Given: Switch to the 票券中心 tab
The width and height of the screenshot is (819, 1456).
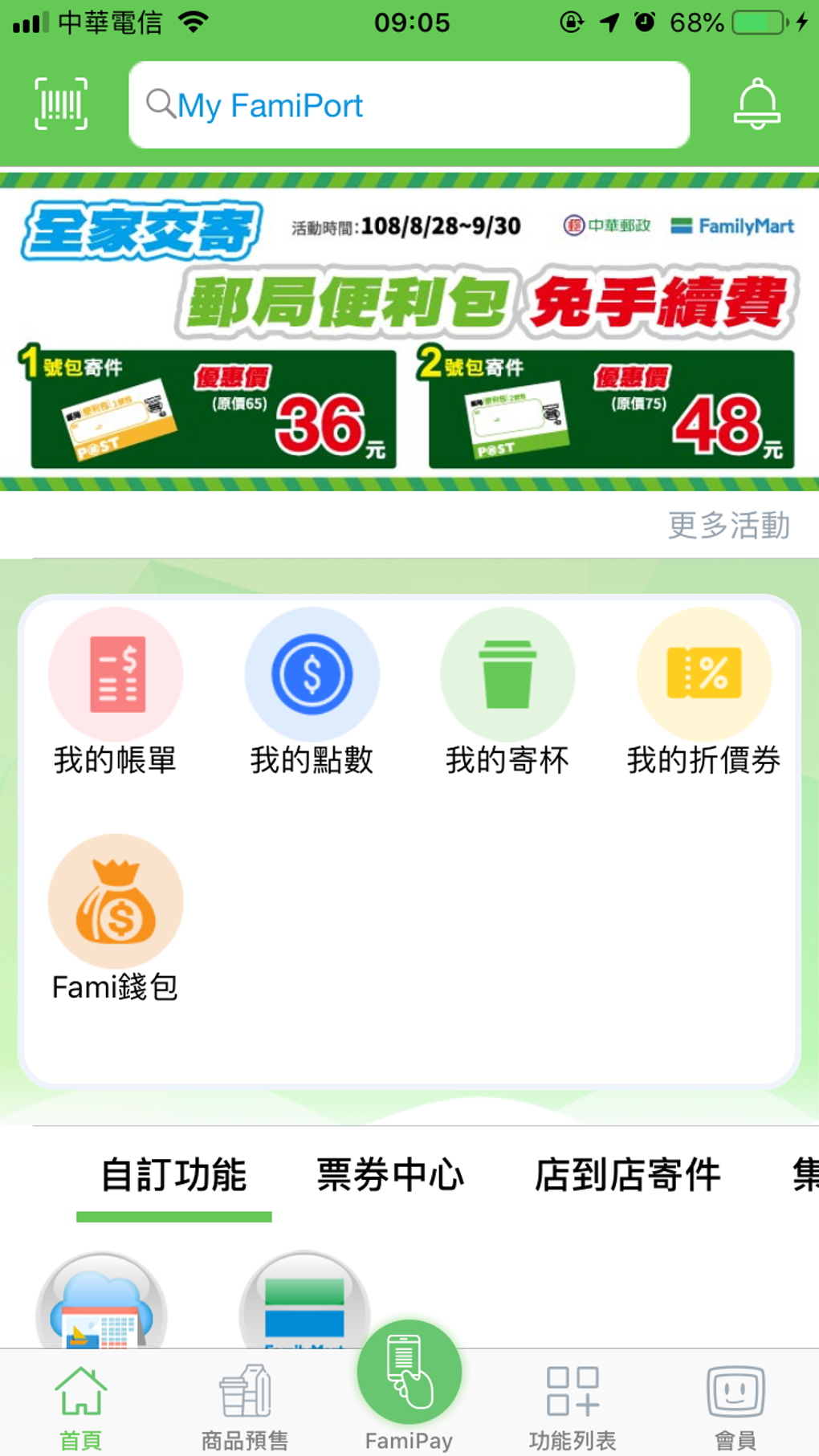Looking at the screenshot, I should pos(391,1175).
